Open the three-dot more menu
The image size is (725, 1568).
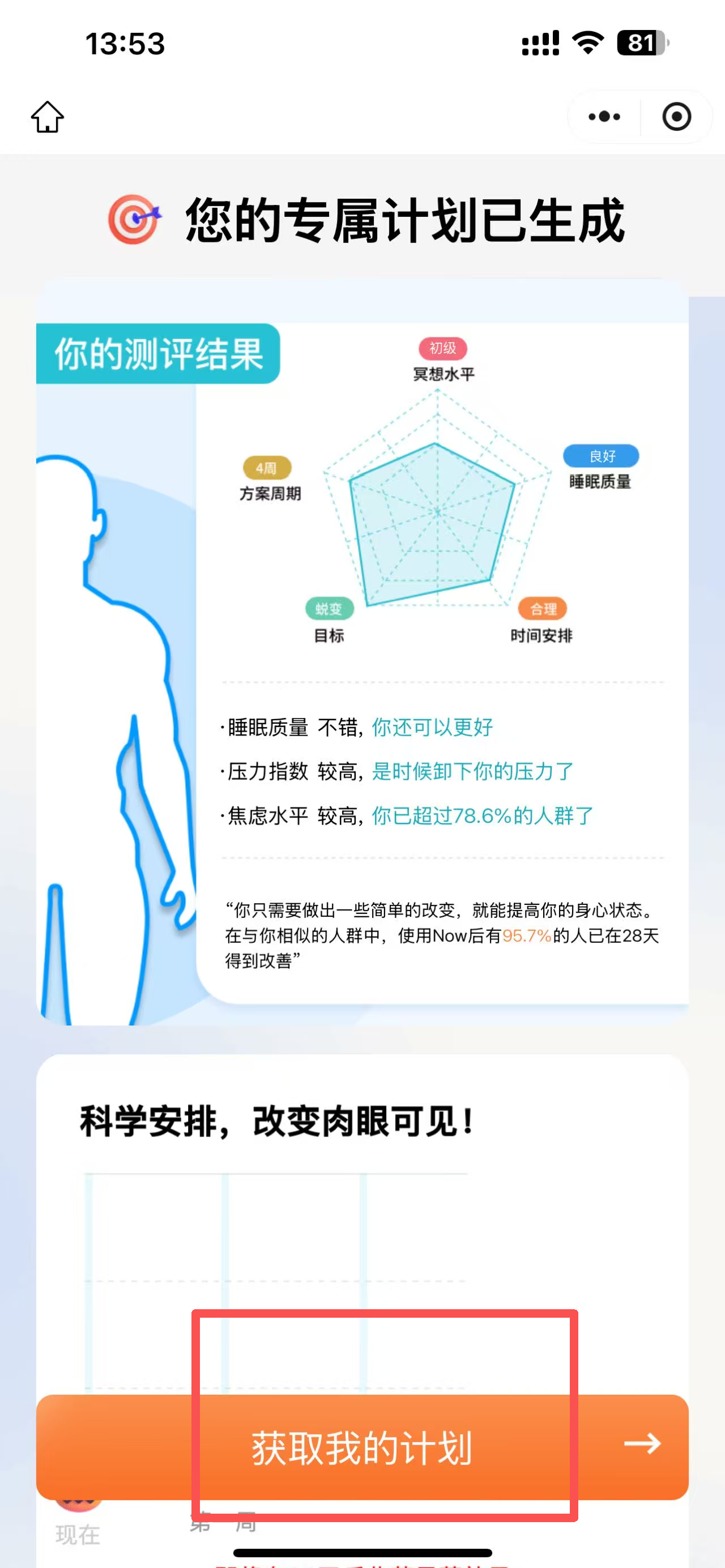(x=604, y=117)
